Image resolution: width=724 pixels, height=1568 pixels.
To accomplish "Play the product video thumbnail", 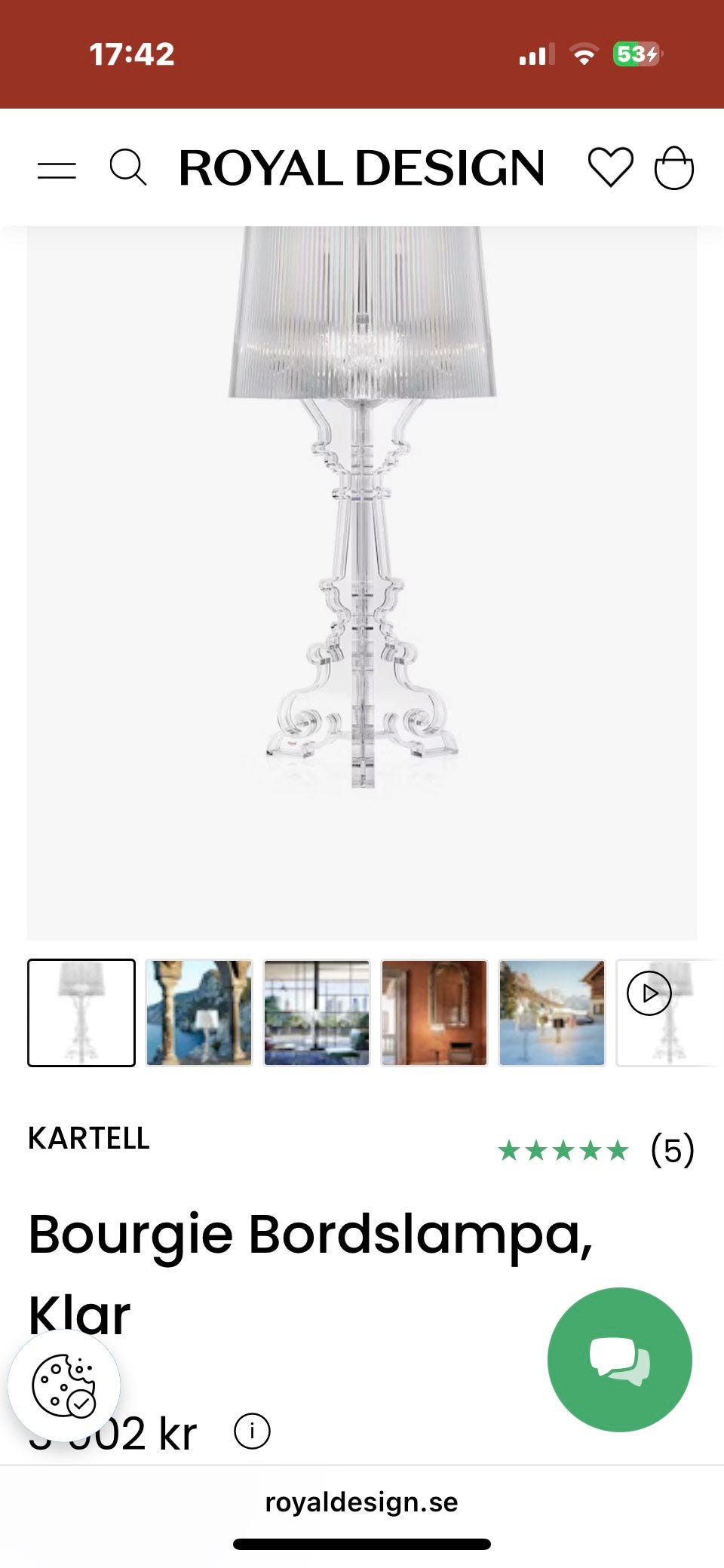I will 649,994.
